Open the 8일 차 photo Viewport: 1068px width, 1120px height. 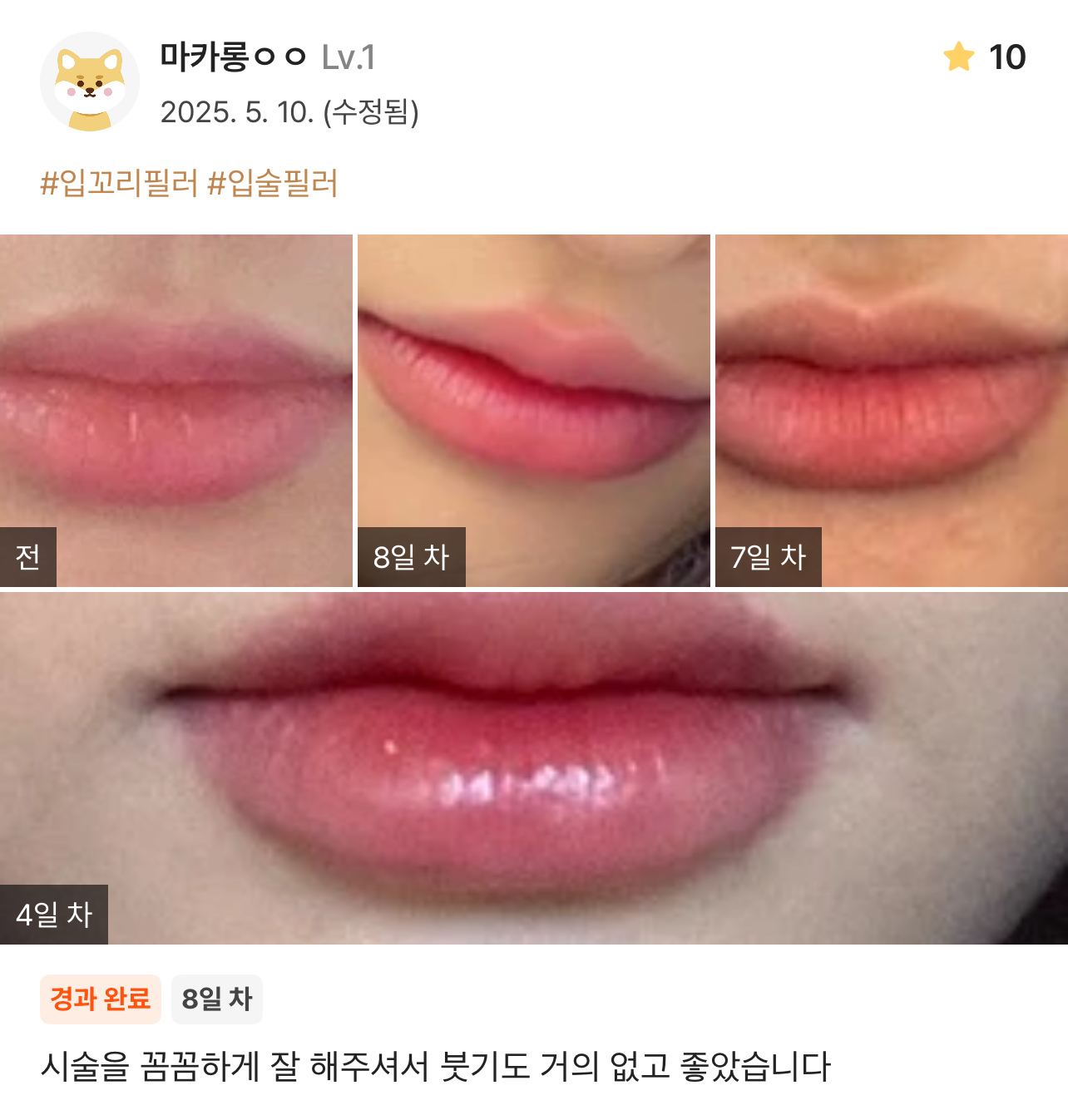pos(533,410)
